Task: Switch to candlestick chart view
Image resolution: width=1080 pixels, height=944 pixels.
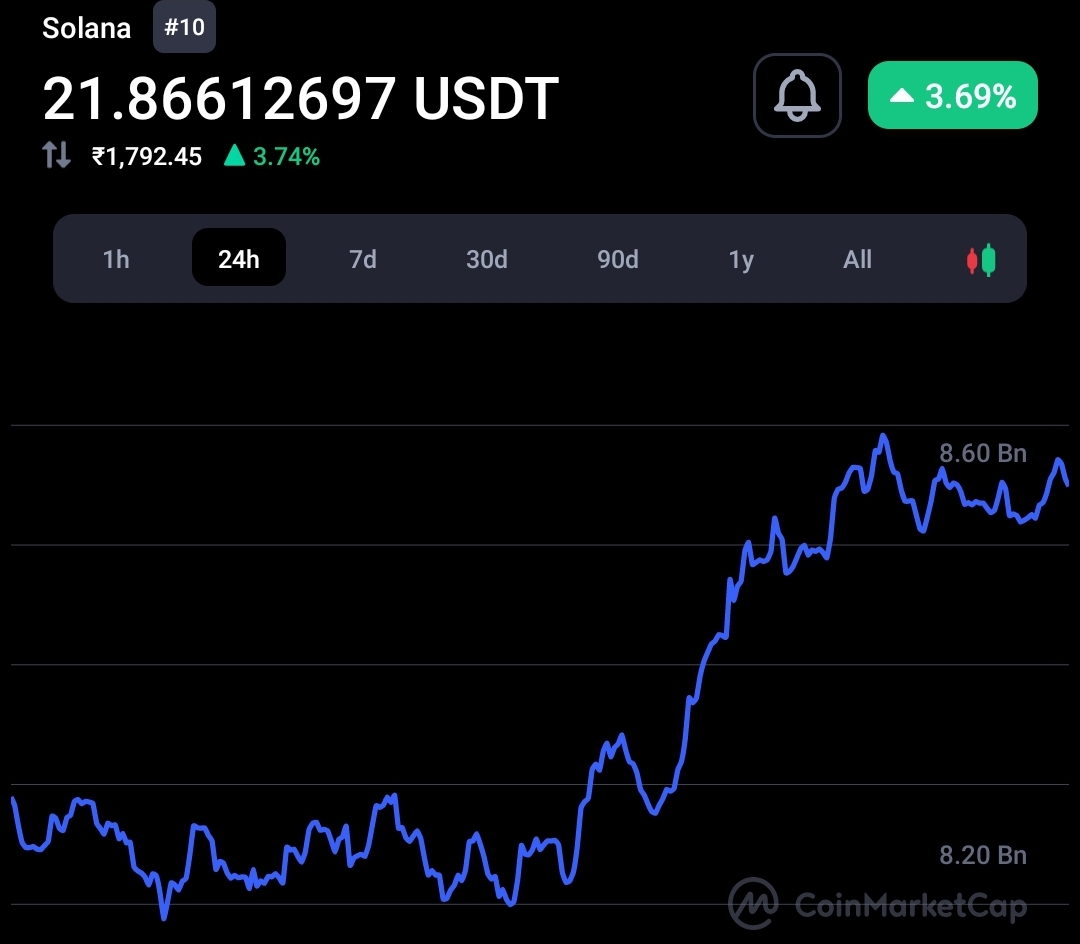Action: point(981,260)
